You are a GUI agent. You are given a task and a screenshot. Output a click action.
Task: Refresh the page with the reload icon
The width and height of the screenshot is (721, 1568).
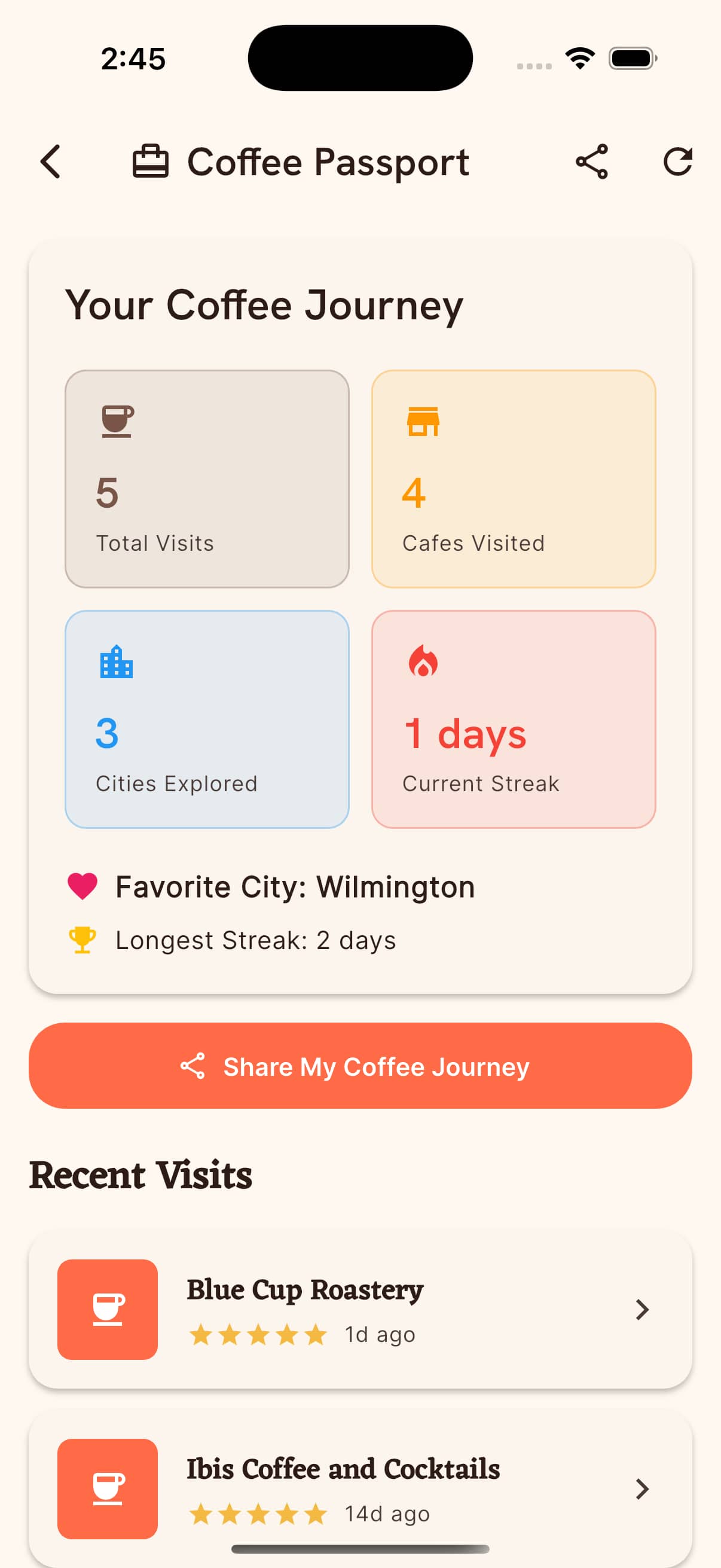pyautogui.click(x=679, y=161)
